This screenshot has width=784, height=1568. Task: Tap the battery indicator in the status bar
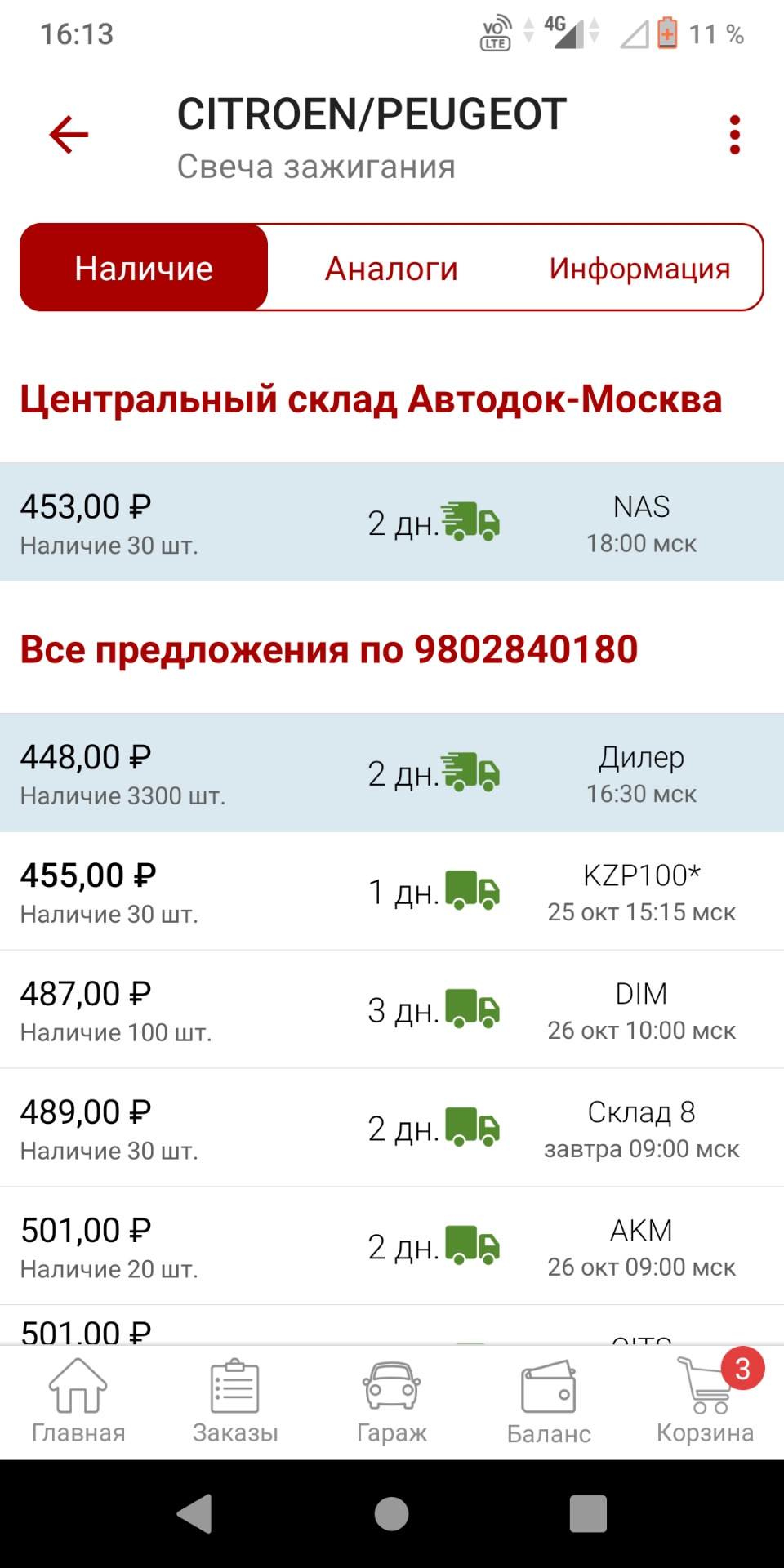pos(667,33)
